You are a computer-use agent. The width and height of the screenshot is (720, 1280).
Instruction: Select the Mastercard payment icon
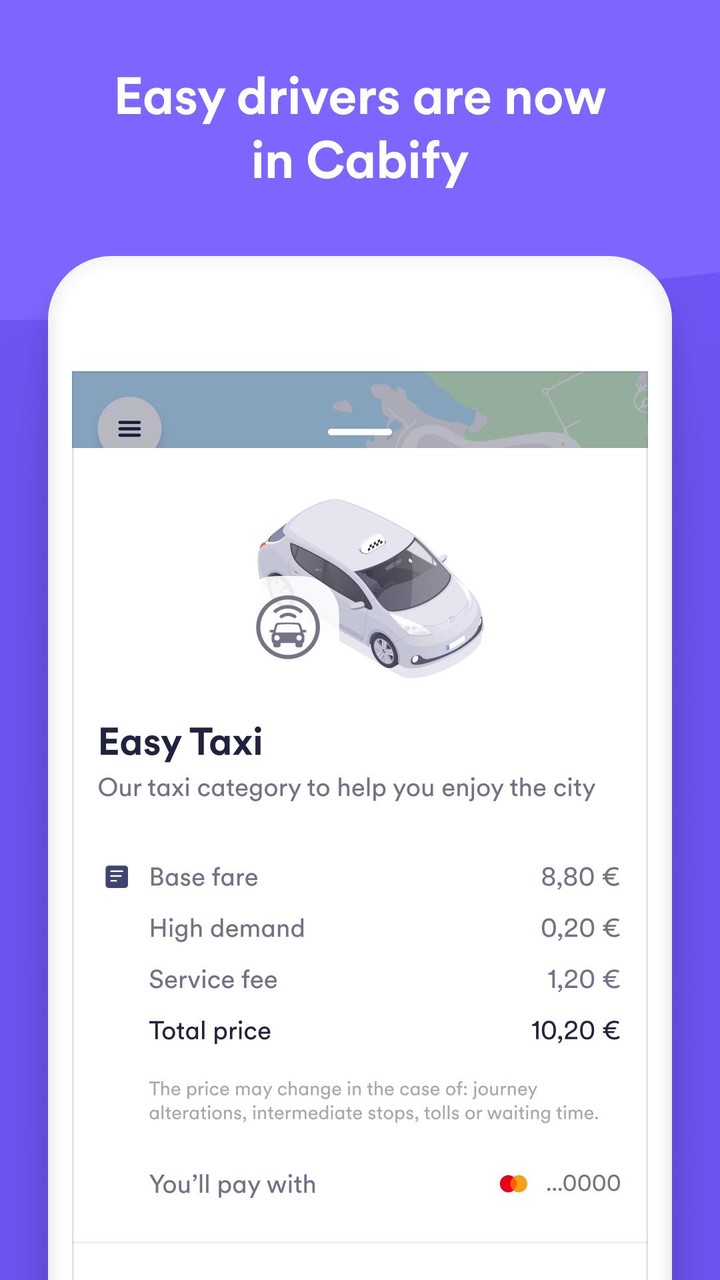click(513, 1183)
